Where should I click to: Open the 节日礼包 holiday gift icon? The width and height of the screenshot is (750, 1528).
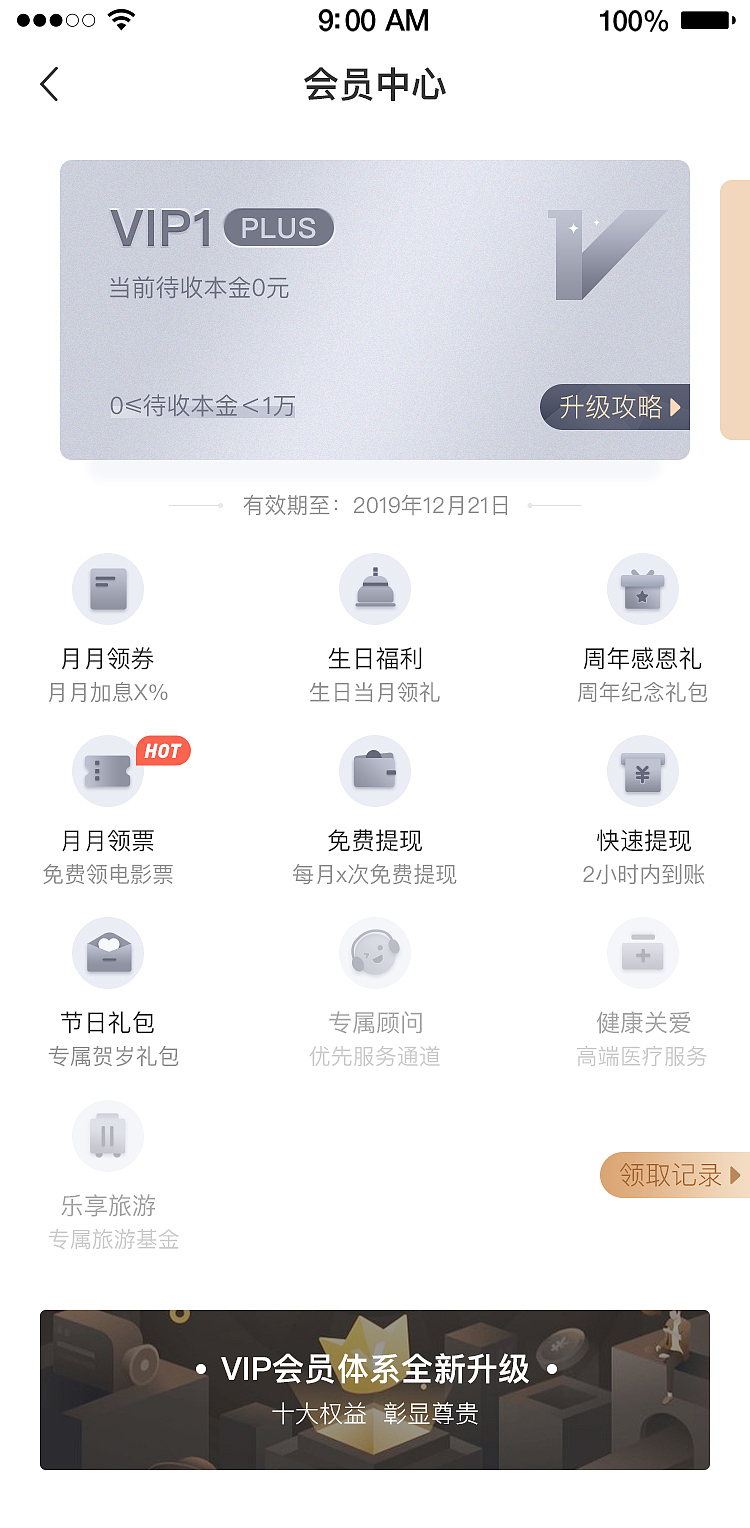pyautogui.click(x=108, y=953)
